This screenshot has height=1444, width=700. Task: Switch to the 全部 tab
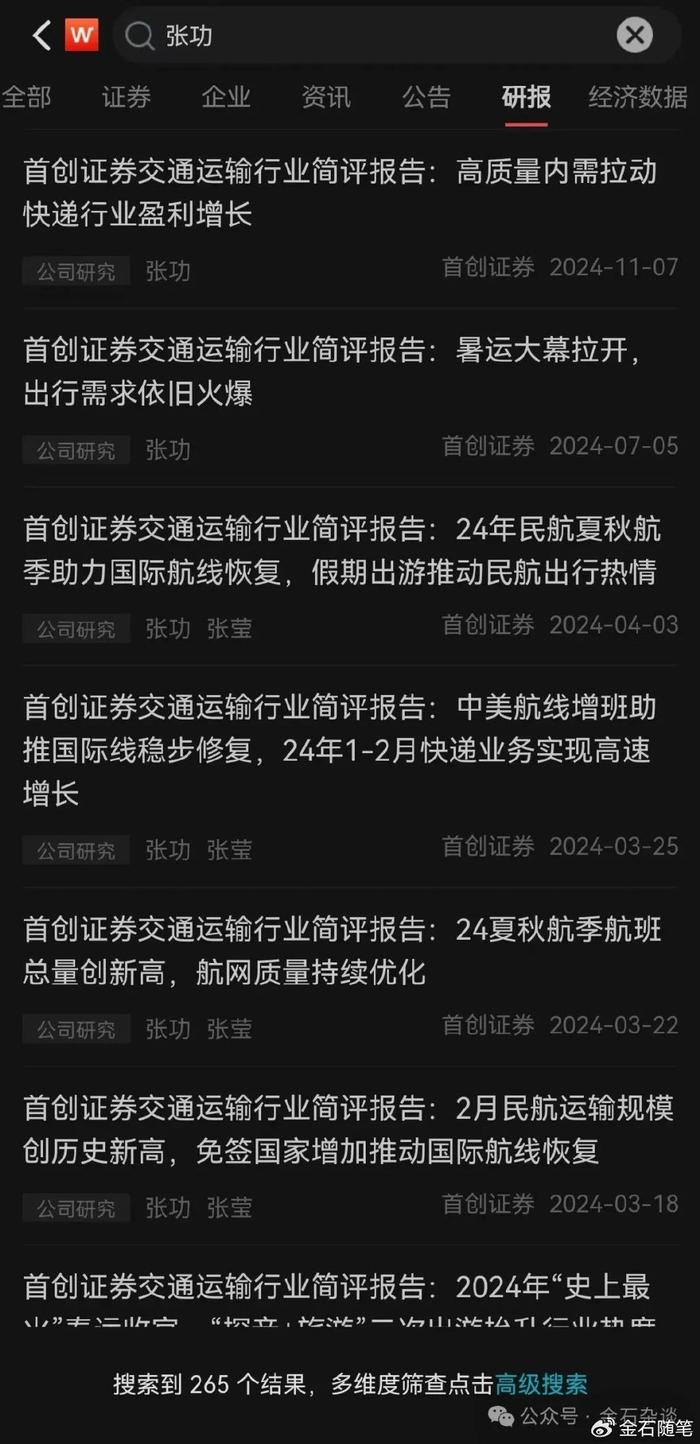[27, 96]
